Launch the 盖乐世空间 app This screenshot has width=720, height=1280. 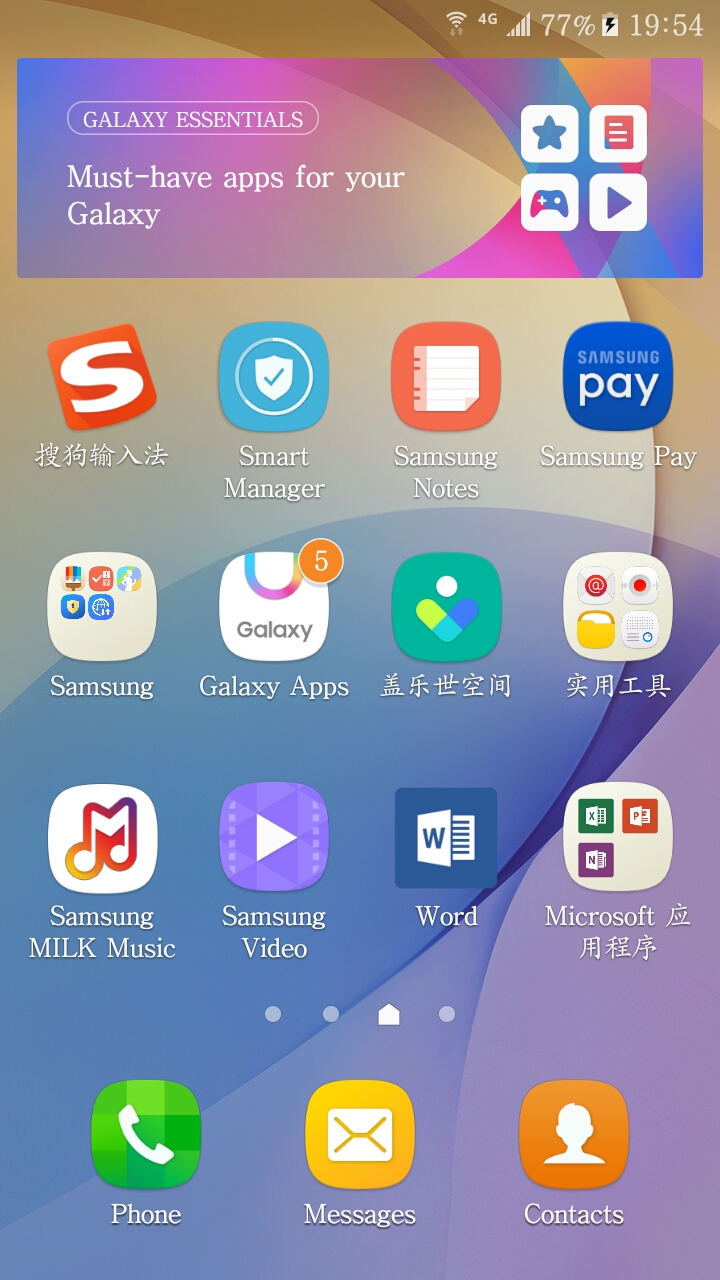click(446, 607)
